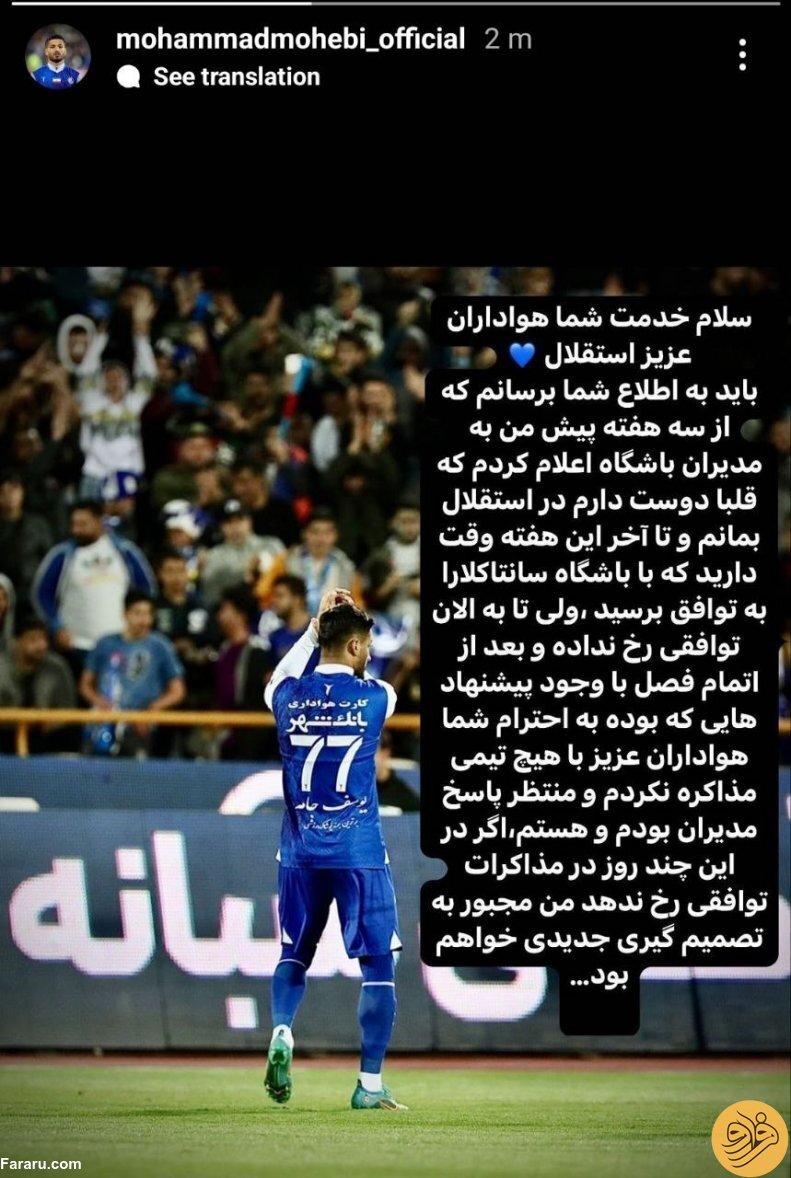791x1178 pixels.
Task: Open the story overflow menu
Action: tap(742, 55)
